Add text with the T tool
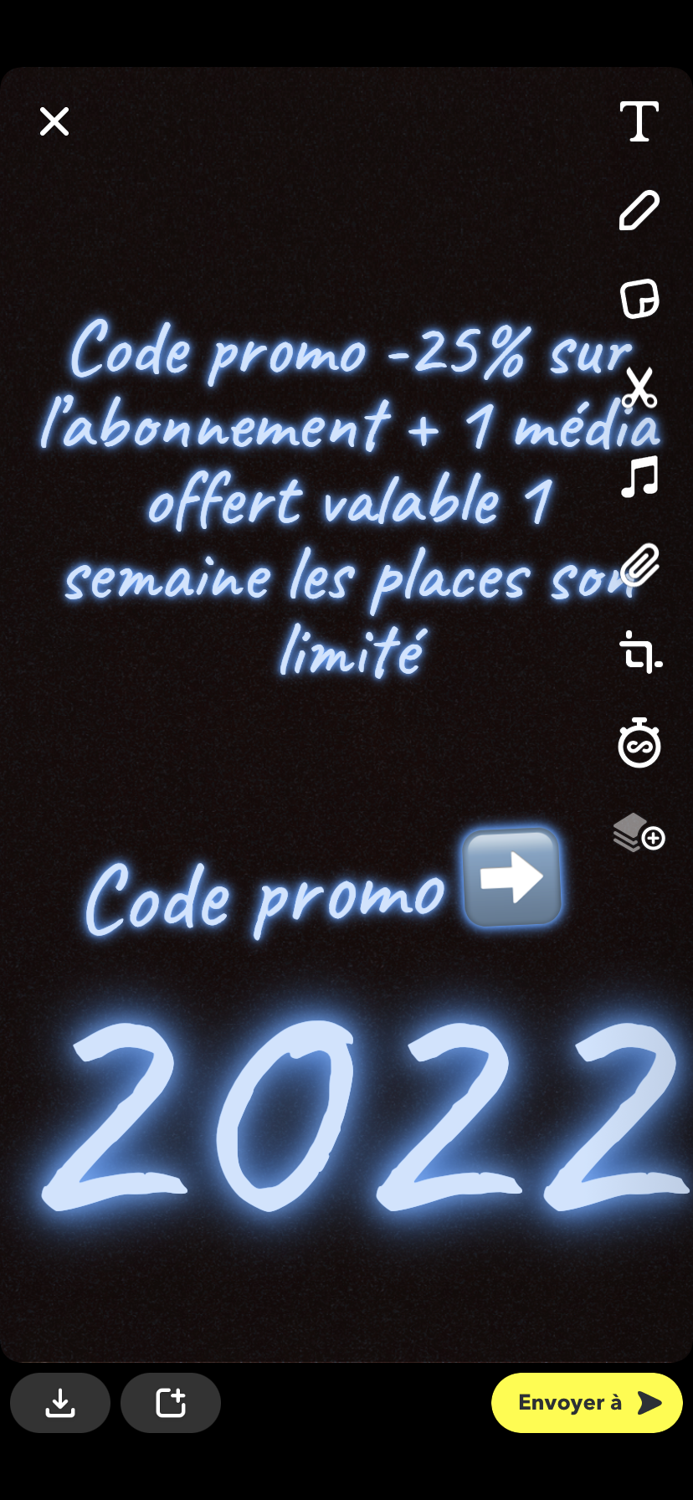This screenshot has height=1500, width=693. point(639,122)
